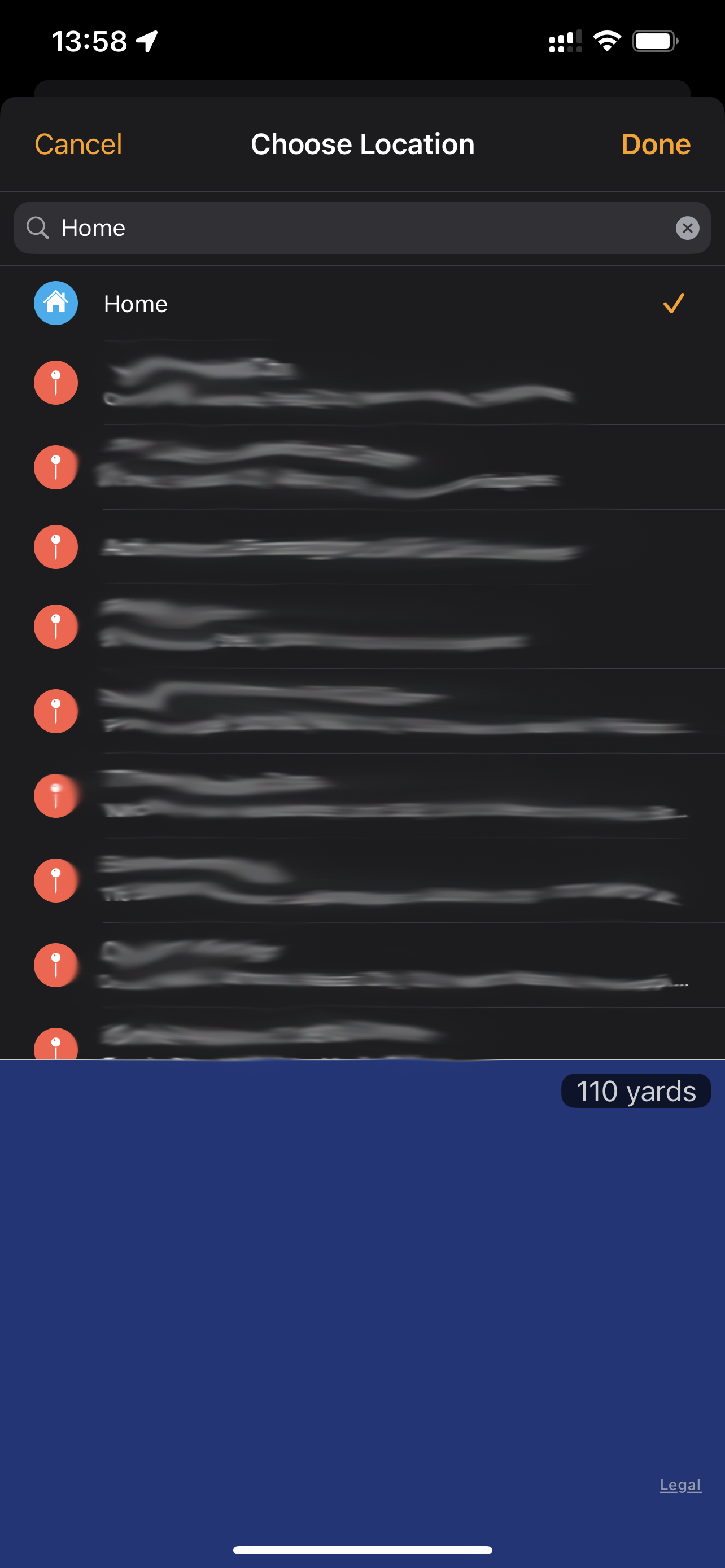Image resolution: width=725 pixels, height=1568 pixels.
Task: Cancel choosing a location
Action: [x=78, y=144]
